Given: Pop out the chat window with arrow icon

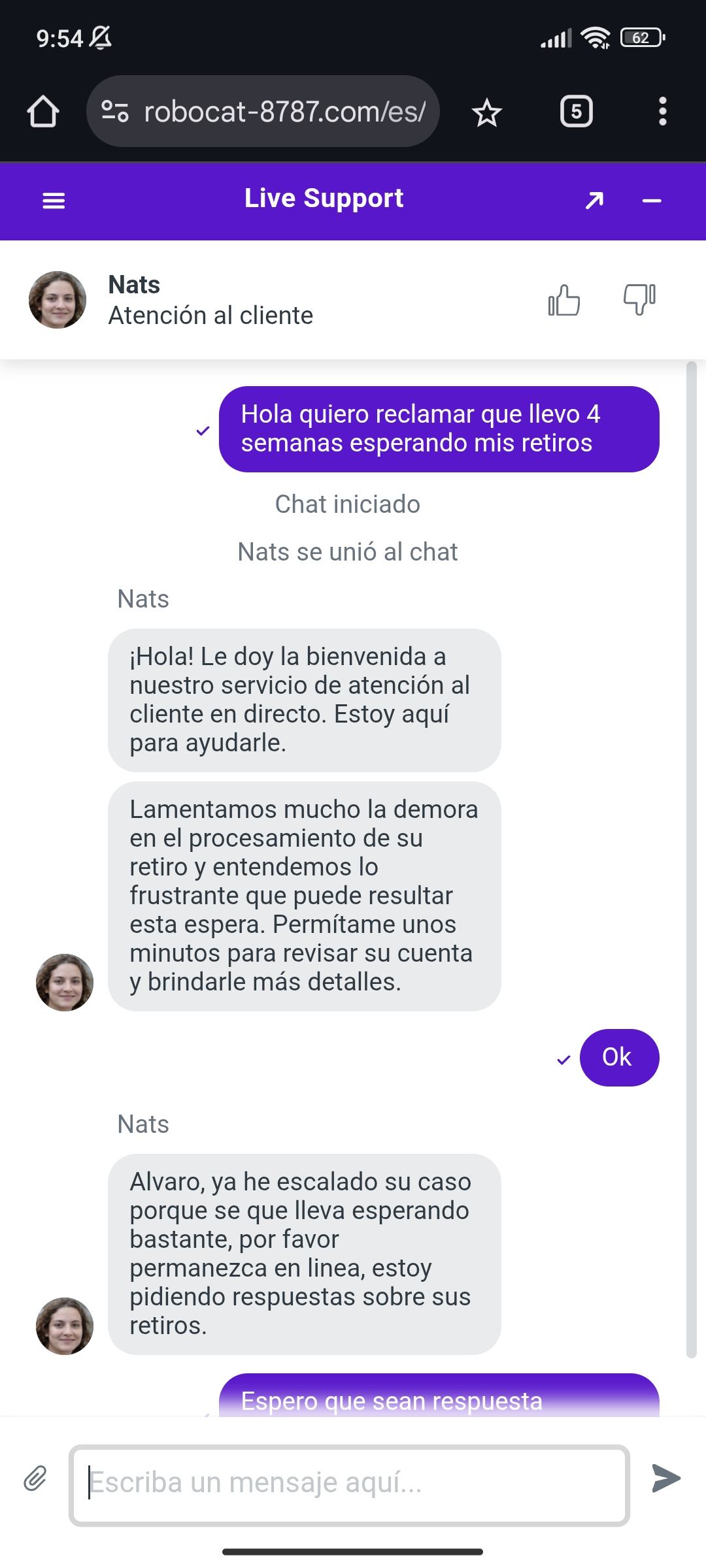Looking at the screenshot, I should click(x=594, y=201).
